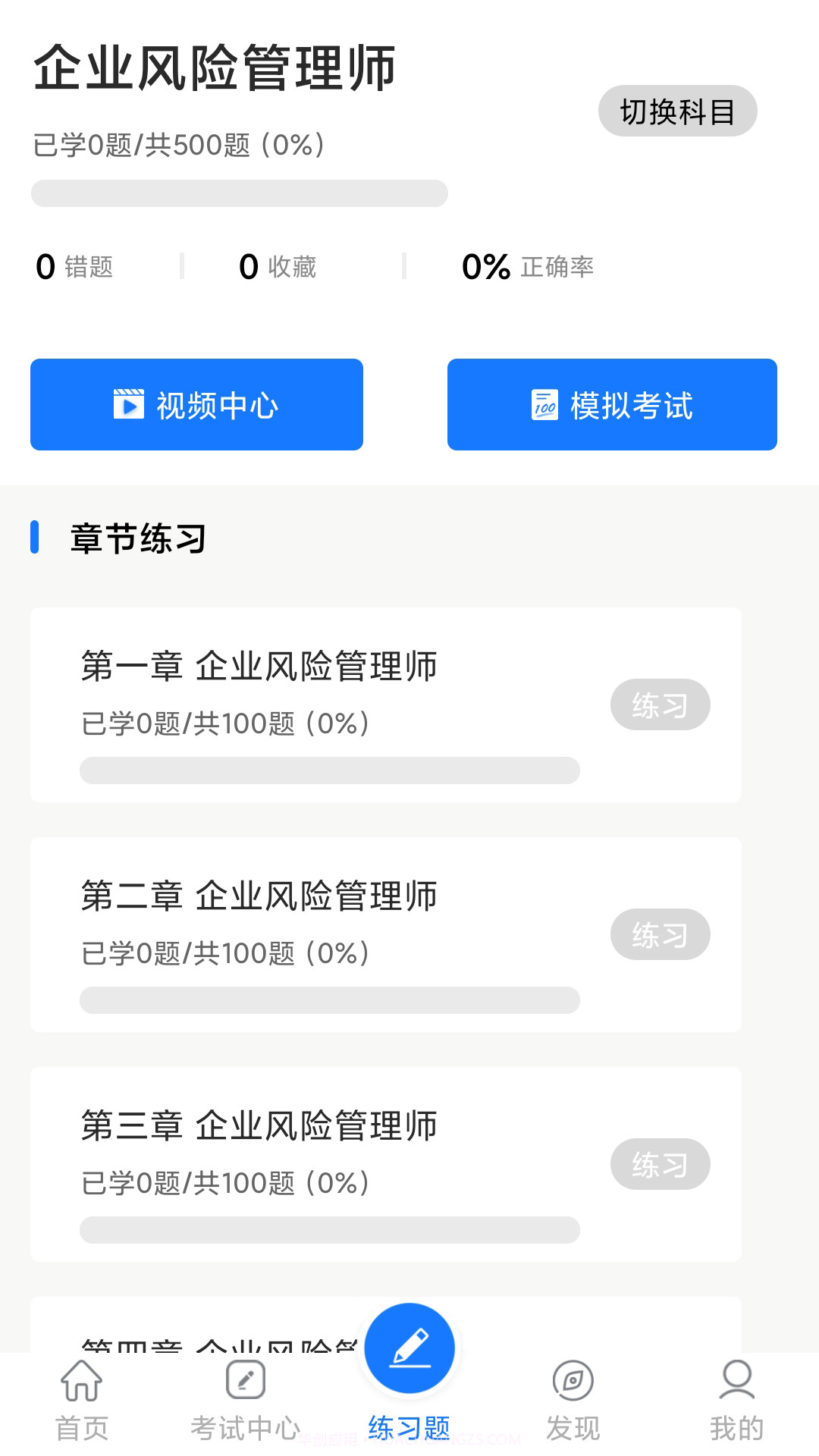Viewport: 819px width, 1456px height.
Task: Start 模拟考试 mock exam
Action: [612, 404]
